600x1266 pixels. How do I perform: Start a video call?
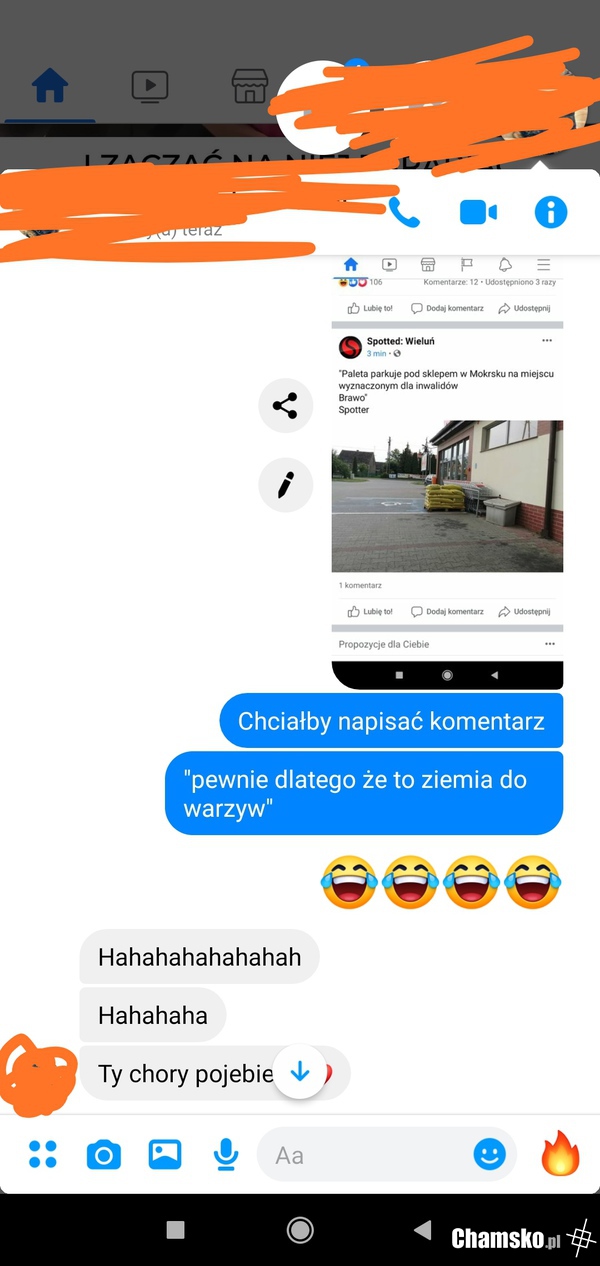(x=478, y=212)
